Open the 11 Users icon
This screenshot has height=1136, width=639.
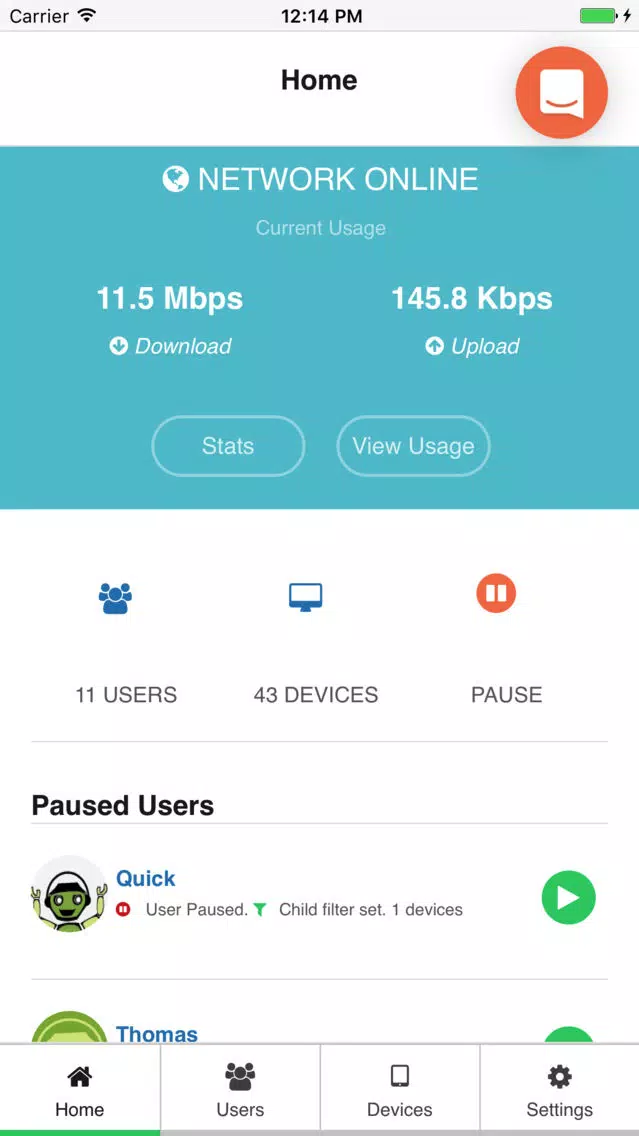click(x=115, y=598)
